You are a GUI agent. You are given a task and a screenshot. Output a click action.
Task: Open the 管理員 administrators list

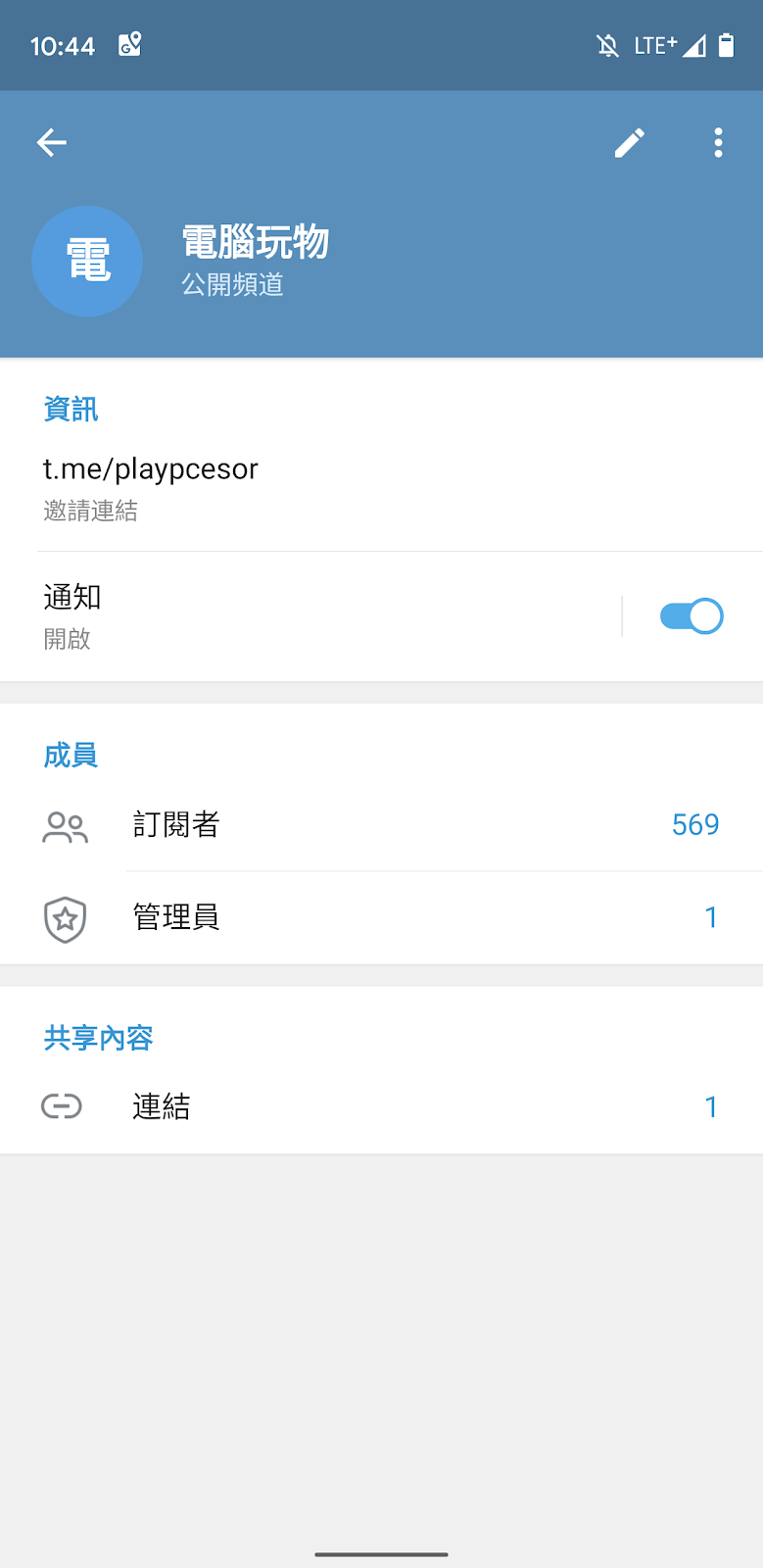381,917
